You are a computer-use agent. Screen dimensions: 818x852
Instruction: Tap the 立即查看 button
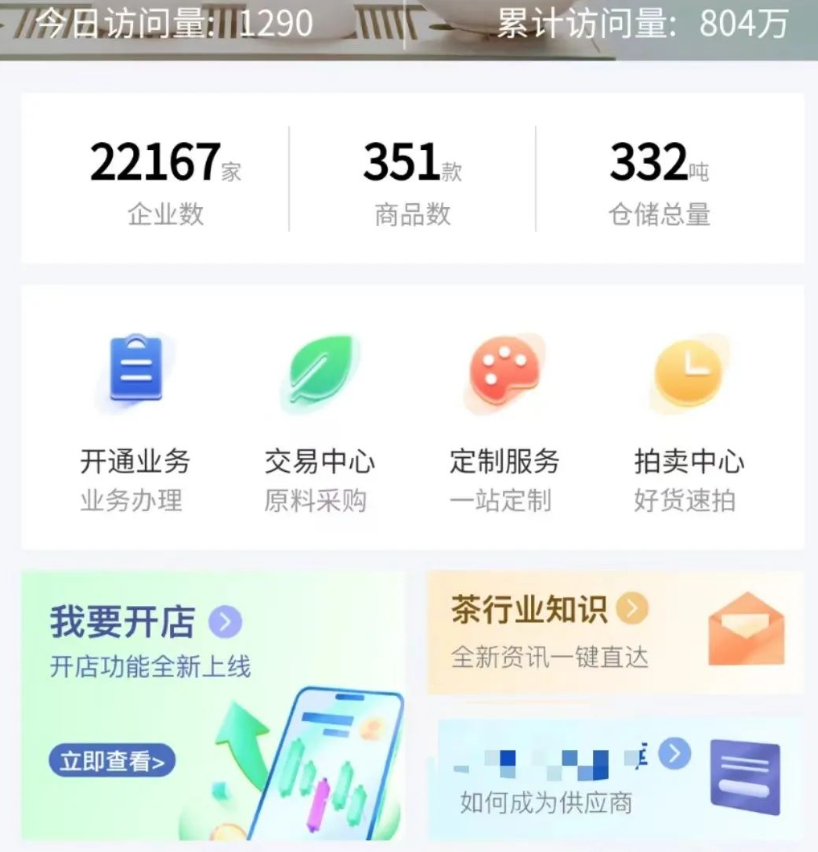111,761
